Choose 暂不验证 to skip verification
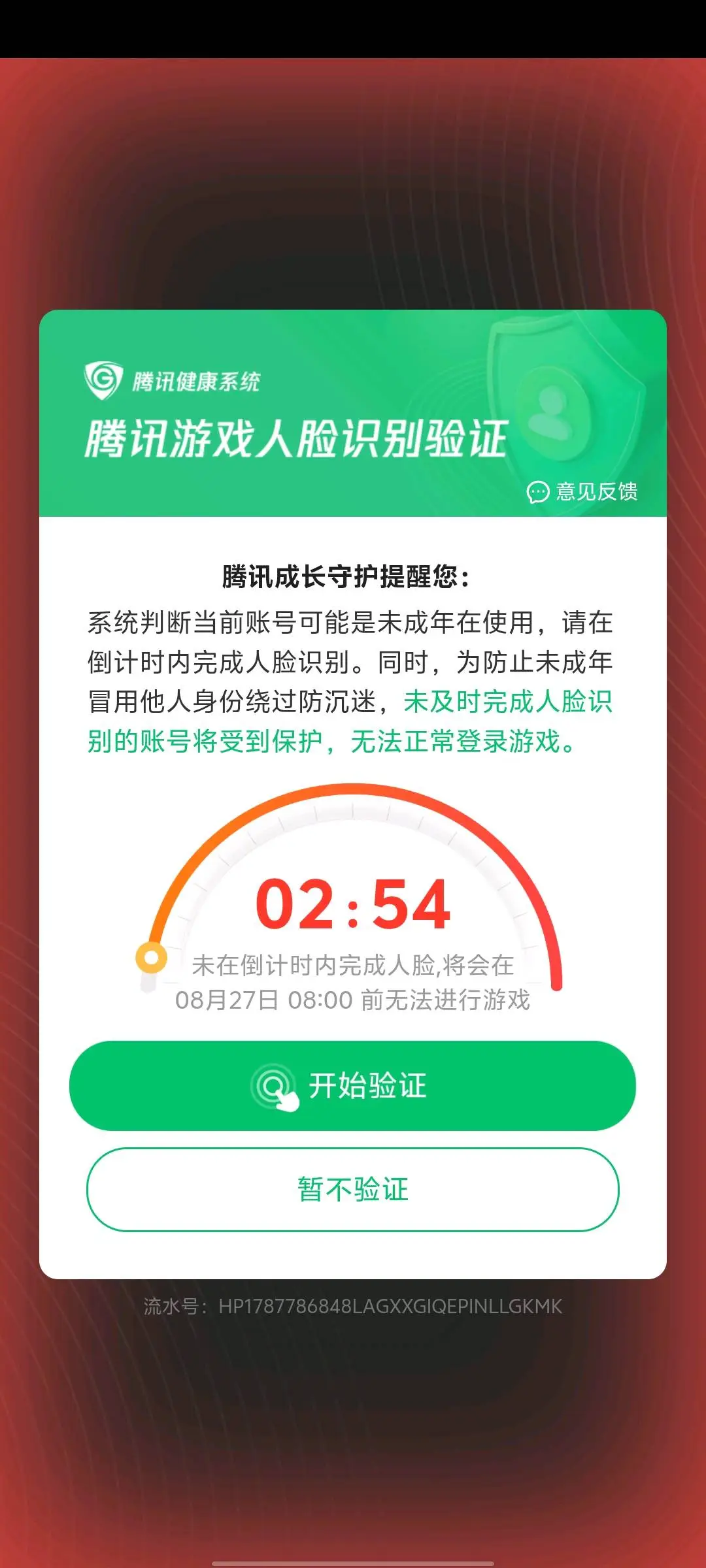Image resolution: width=706 pixels, height=1568 pixels. point(352,1189)
